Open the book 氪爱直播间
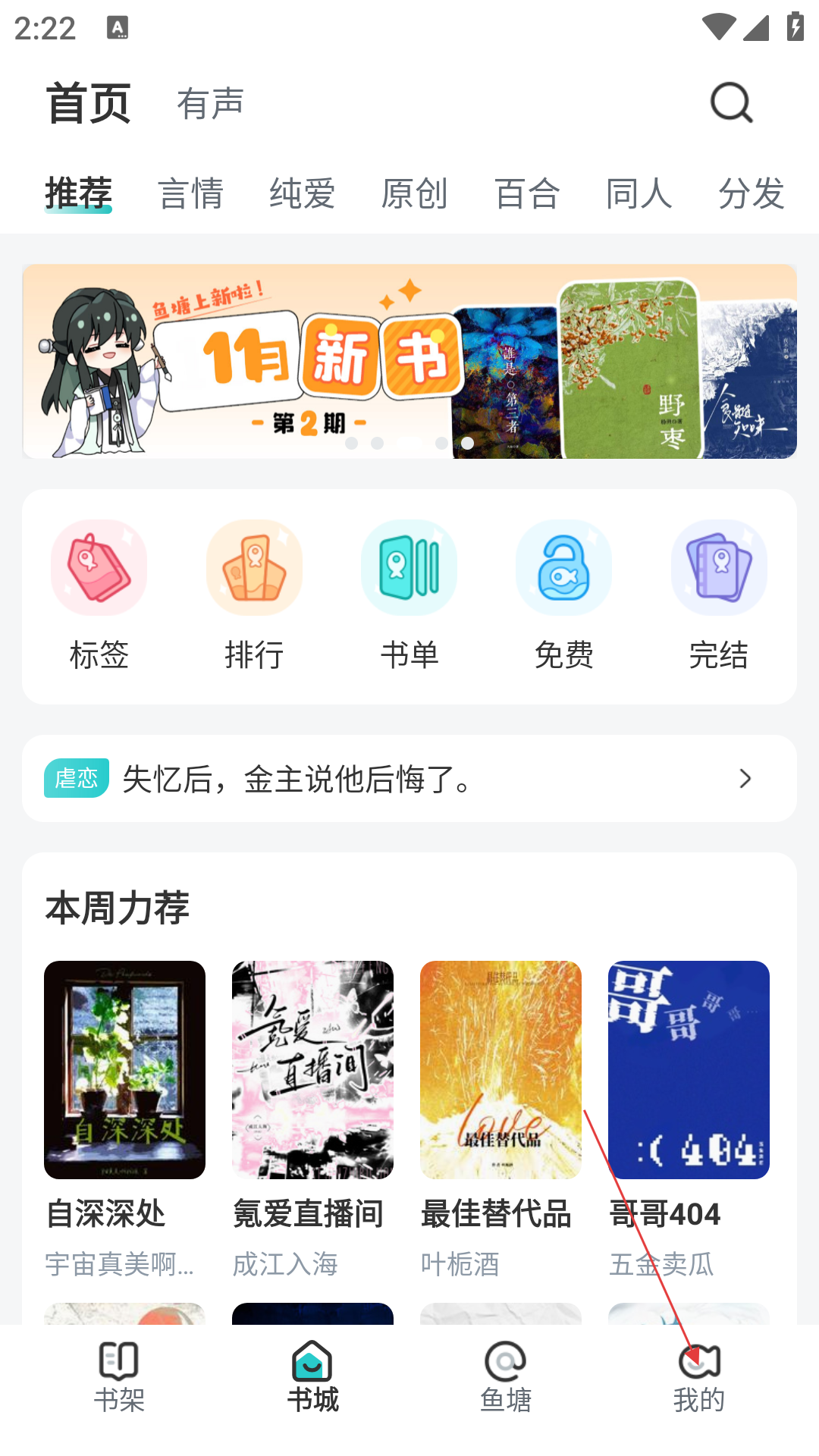 click(312, 1070)
